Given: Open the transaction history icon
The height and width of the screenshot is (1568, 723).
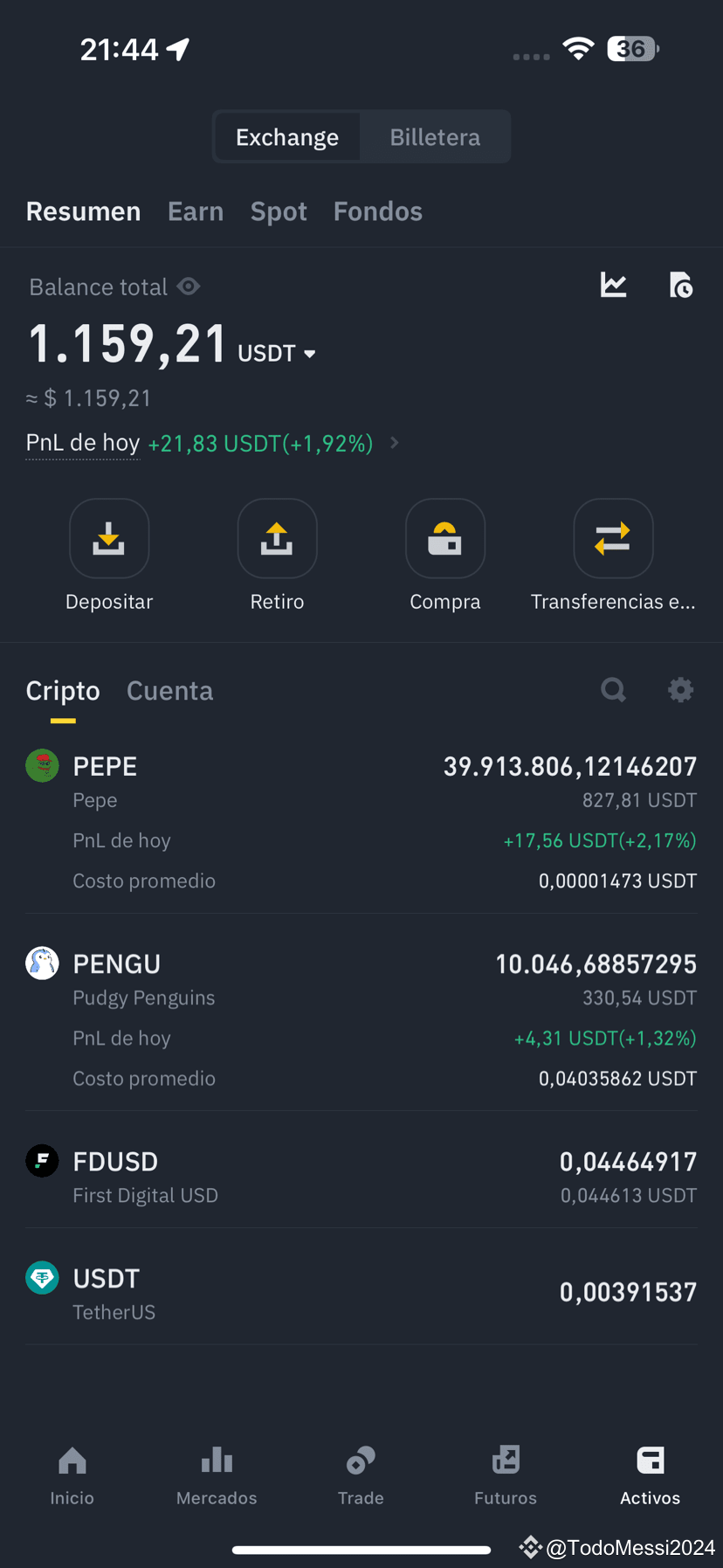Looking at the screenshot, I should (x=681, y=285).
